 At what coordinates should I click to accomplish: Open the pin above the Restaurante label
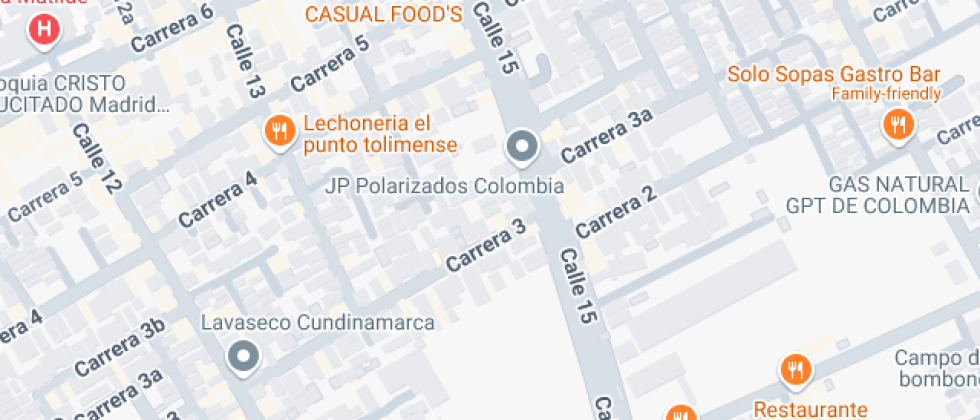click(x=796, y=369)
